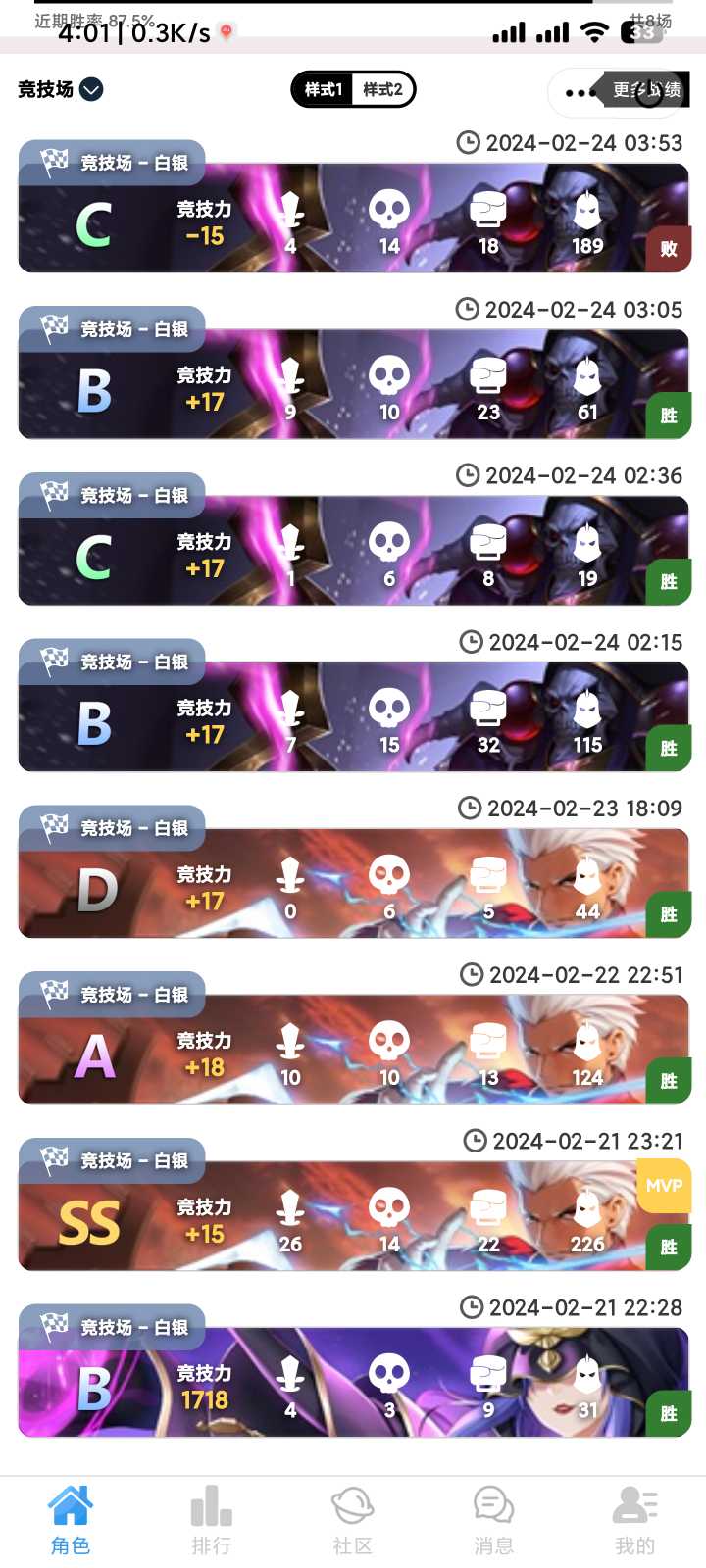706x1568 pixels.
Task: Switch to the 我的 profile tab
Action: pos(635,1520)
